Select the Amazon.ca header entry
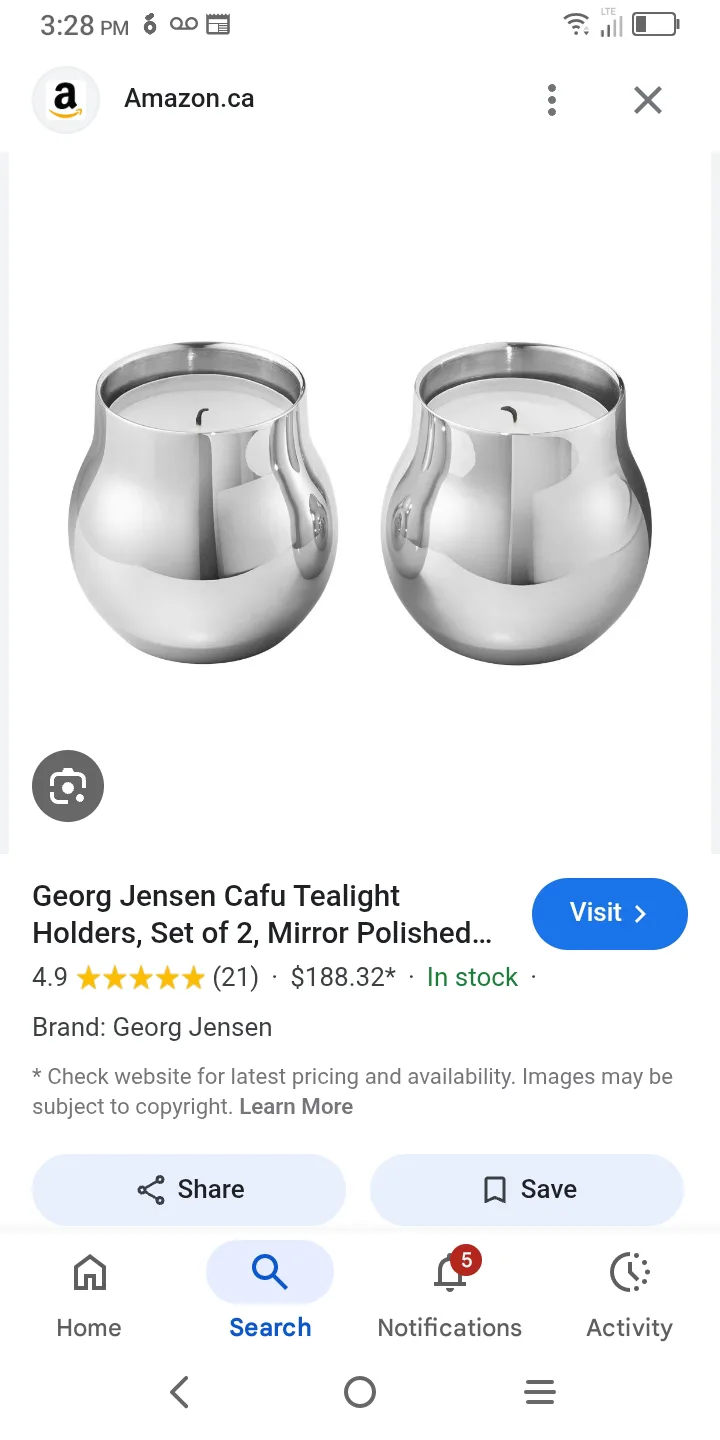Screen dimensions: 720x1440 click(x=189, y=99)
